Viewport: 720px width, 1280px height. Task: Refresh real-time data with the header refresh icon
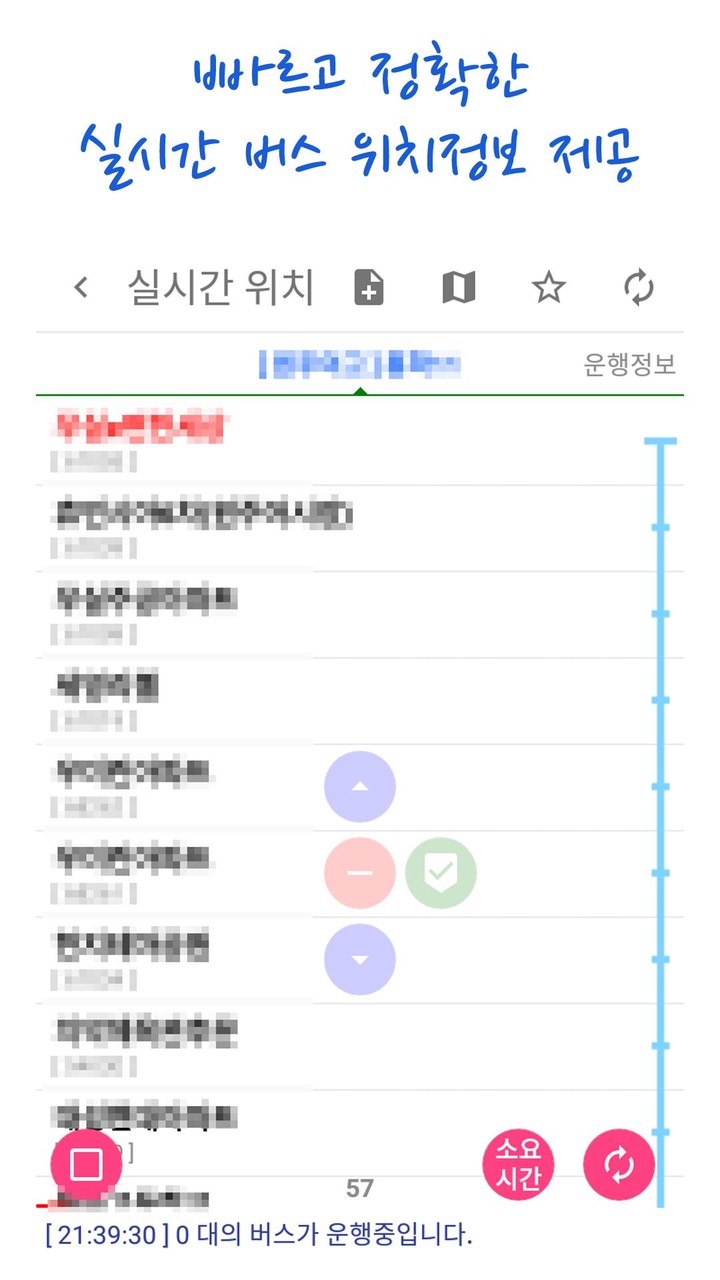(x=637, y=288)
